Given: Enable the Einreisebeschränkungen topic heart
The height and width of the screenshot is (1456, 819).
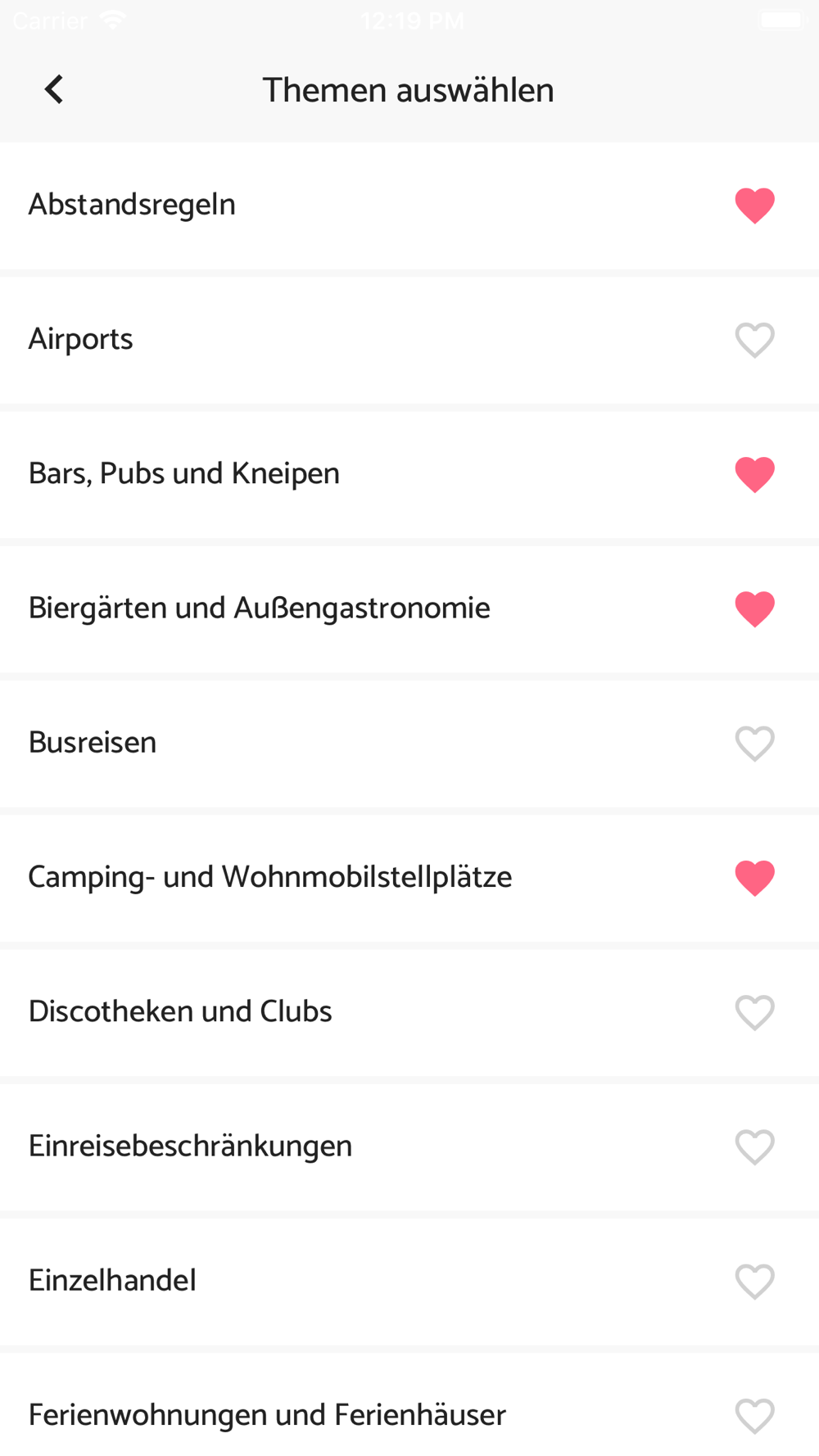Looking at the screenshot, I should [x=754, y=1146].
